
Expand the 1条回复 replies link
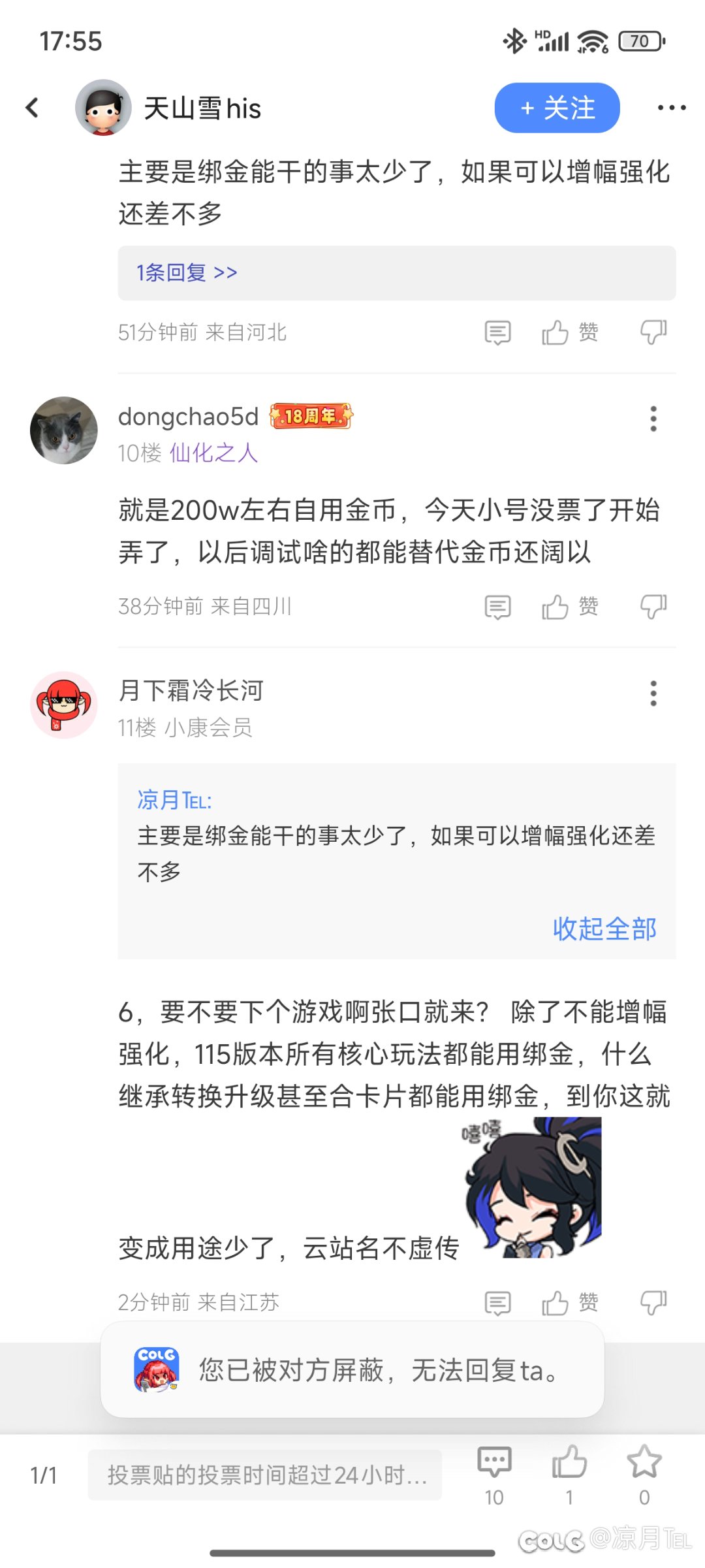point(187,272)
